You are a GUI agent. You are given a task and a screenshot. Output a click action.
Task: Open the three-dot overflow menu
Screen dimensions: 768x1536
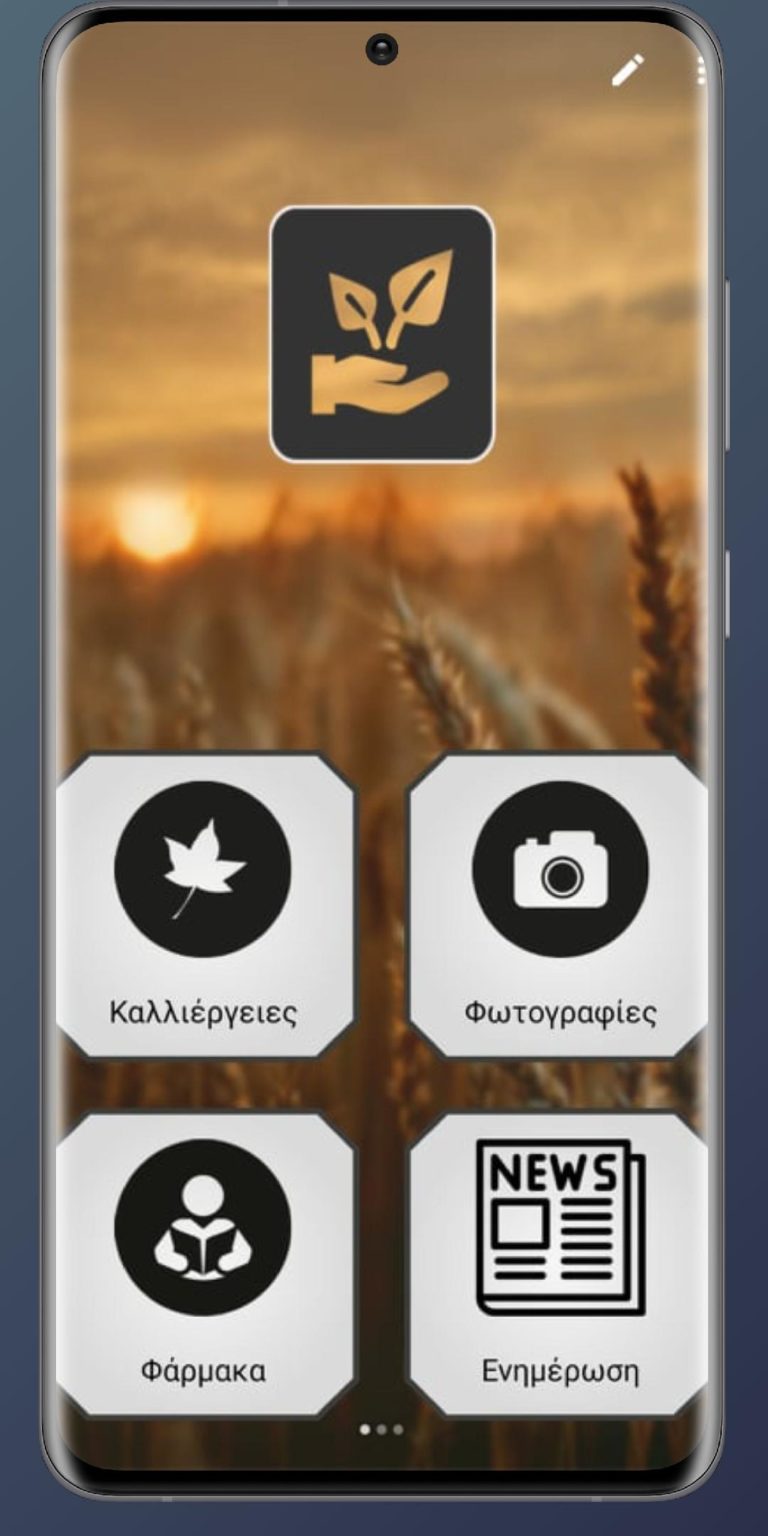click(x=701, y=70)
